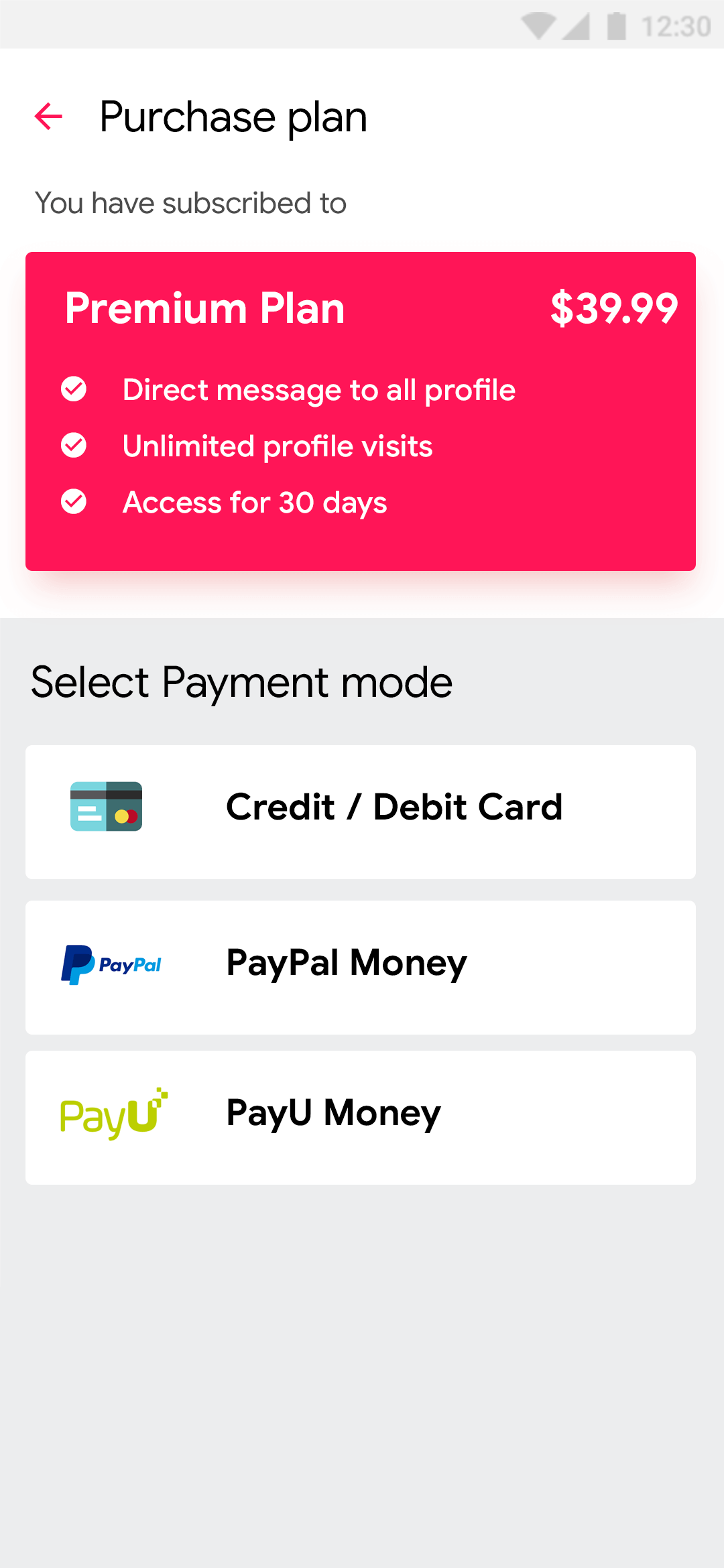Tap the checkmark beside Access for 30 days
This screenshot has height=1568, width=724.
74,501
